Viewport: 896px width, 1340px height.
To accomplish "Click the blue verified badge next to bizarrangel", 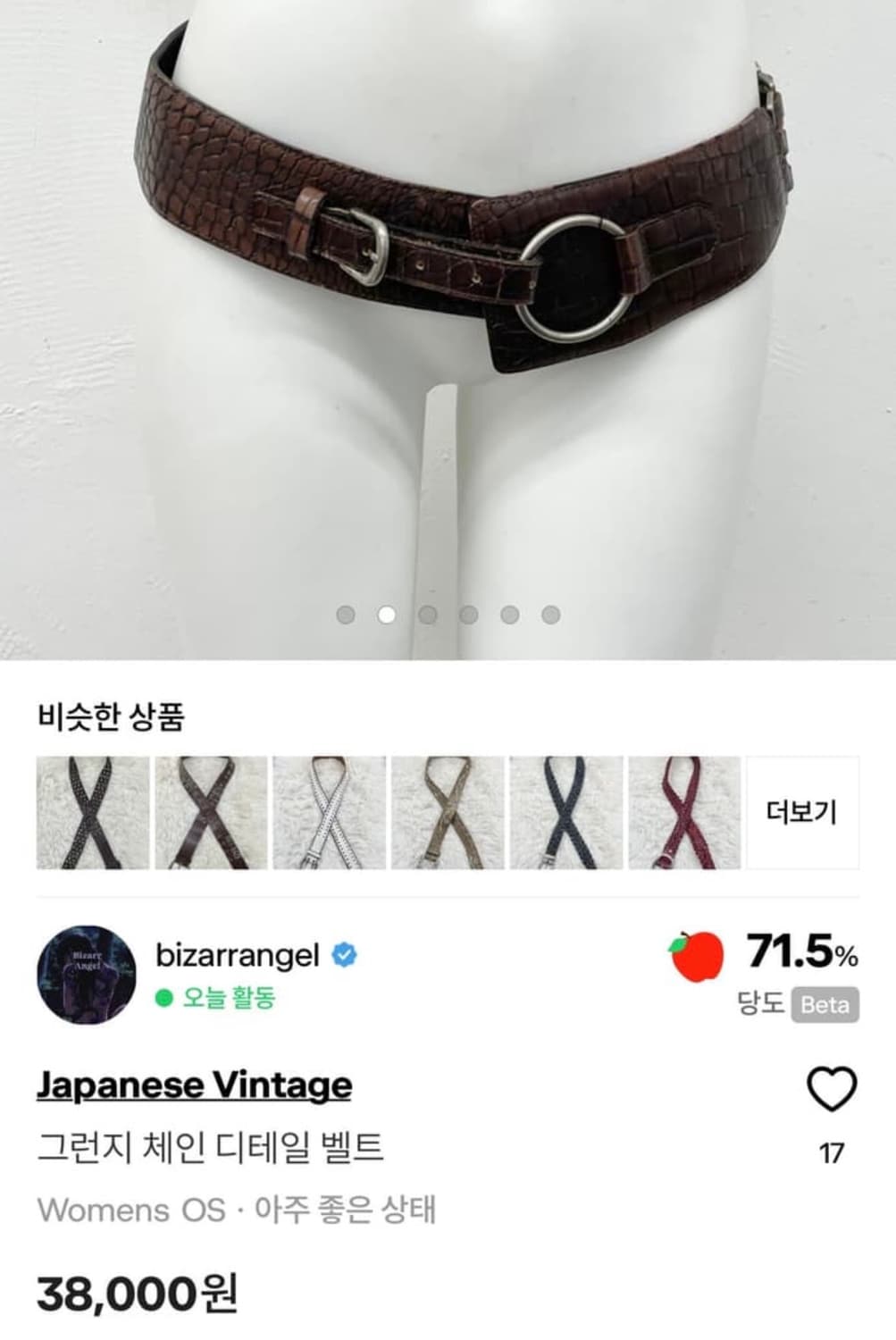I will 342,955.
